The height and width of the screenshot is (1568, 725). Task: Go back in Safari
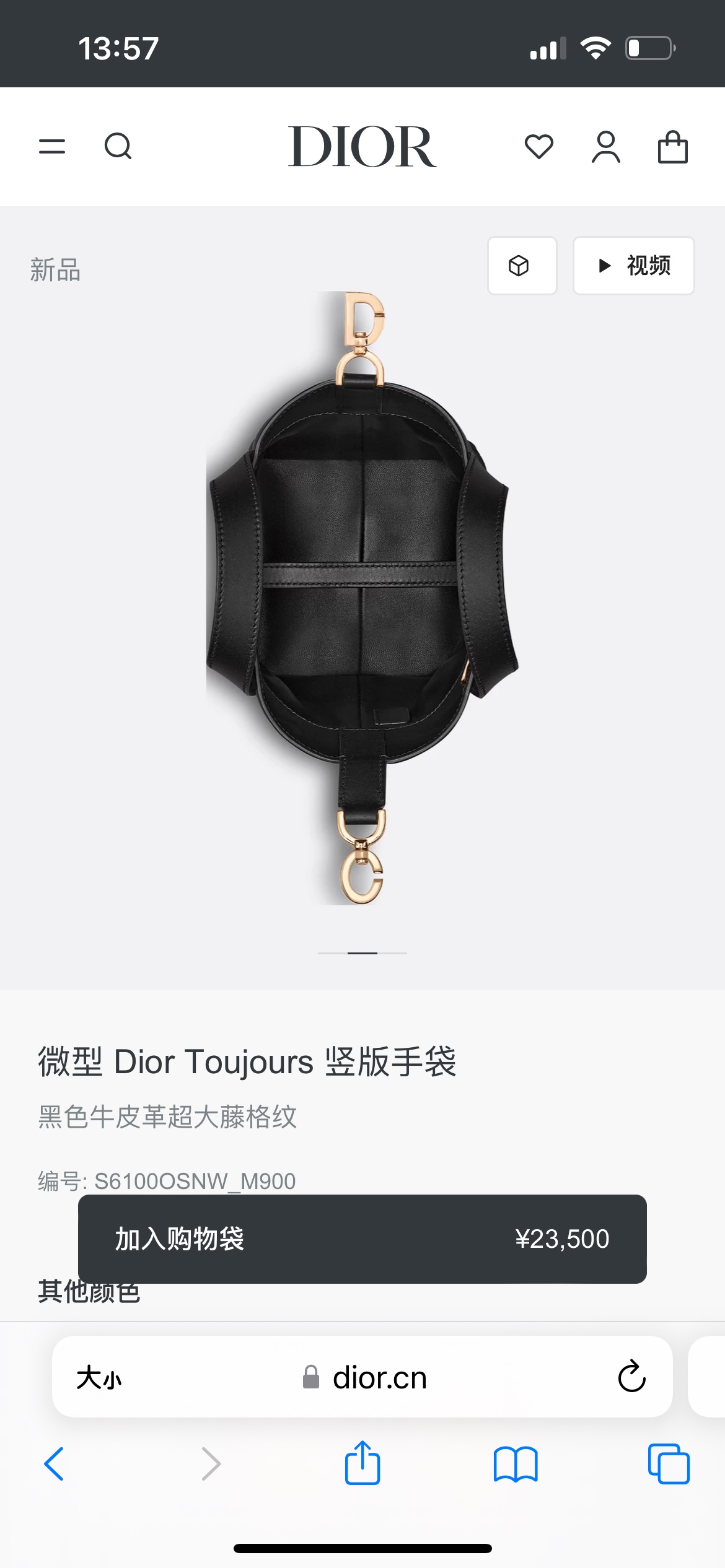pos(55,1464)
